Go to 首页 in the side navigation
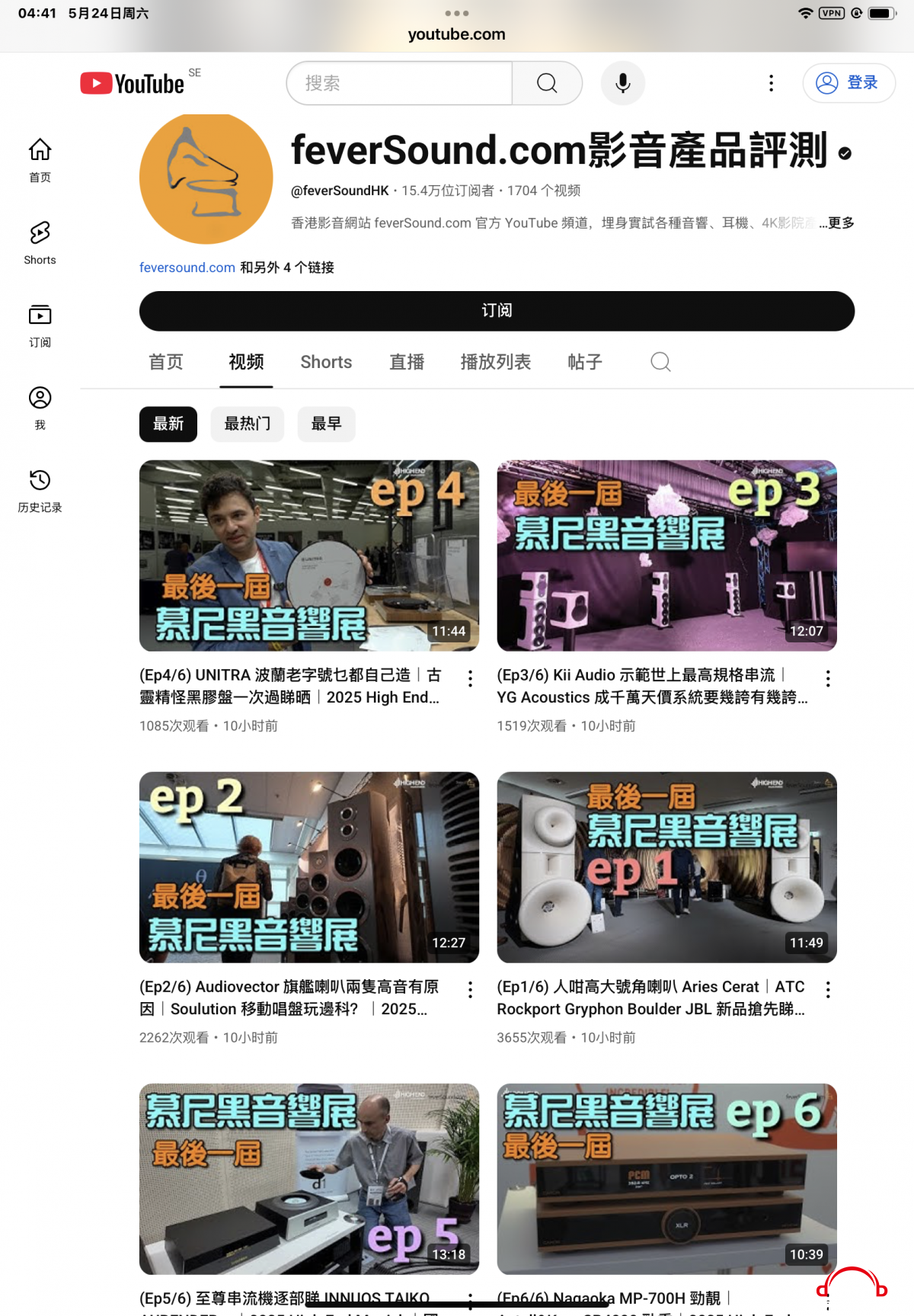Viewport: 914px width, 1316px height. [x=40, y=159]
